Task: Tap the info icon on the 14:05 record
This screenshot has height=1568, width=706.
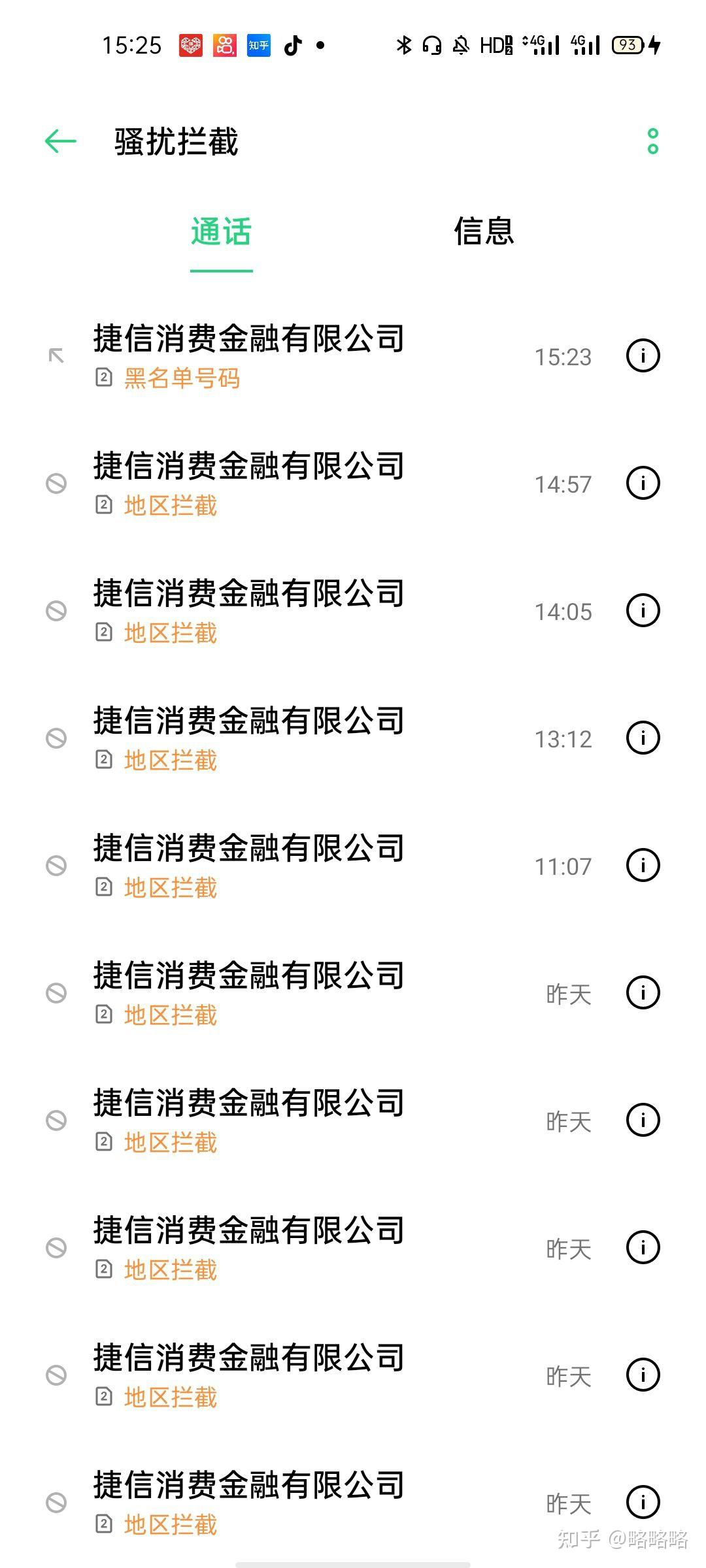Action: pos(642,611)
